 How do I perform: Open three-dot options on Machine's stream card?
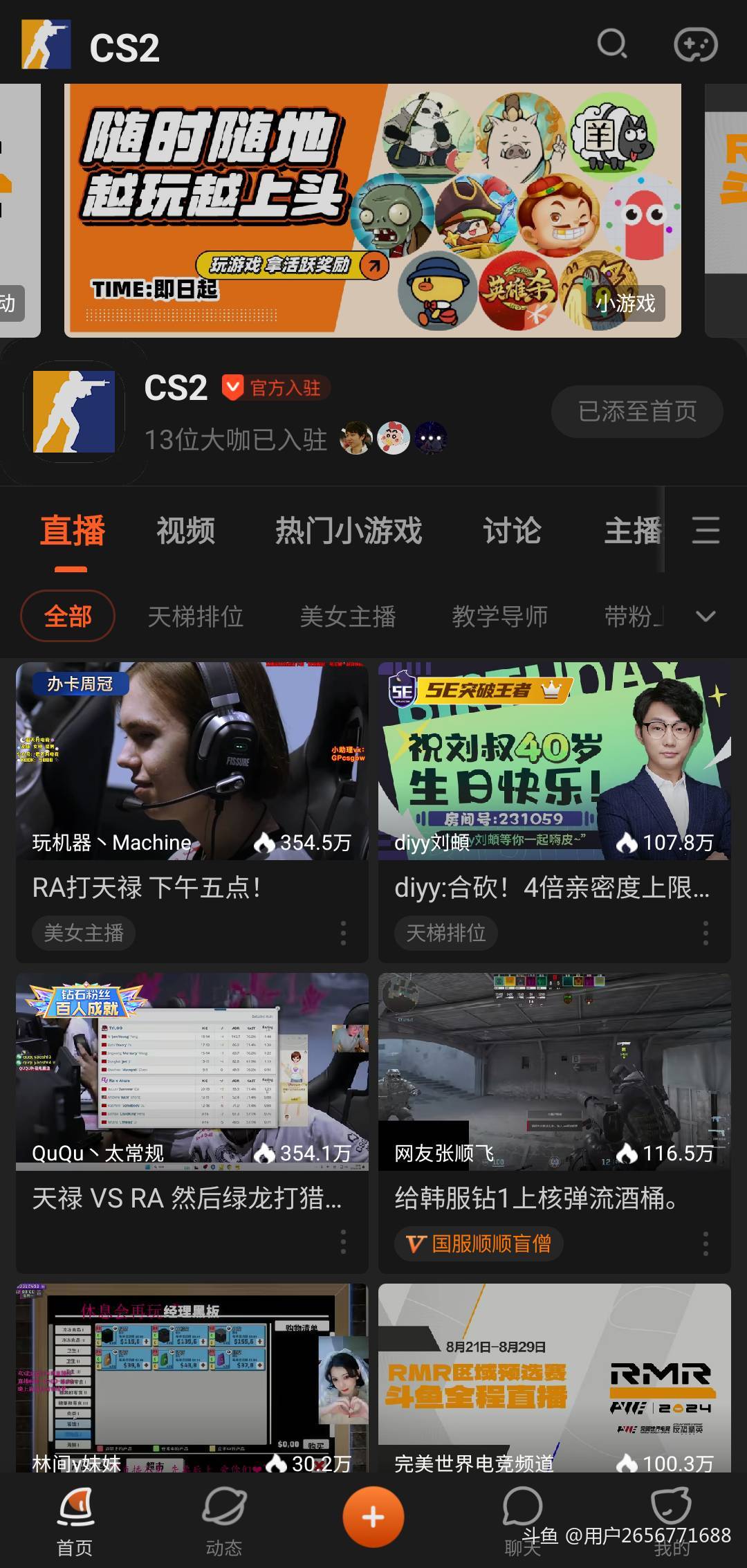[343, 933]
